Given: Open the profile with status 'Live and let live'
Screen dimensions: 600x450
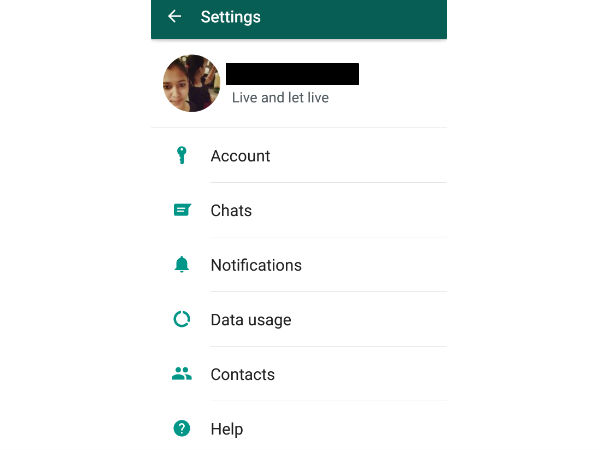Looking at the screenshot, I should click(x=280, y=84).
